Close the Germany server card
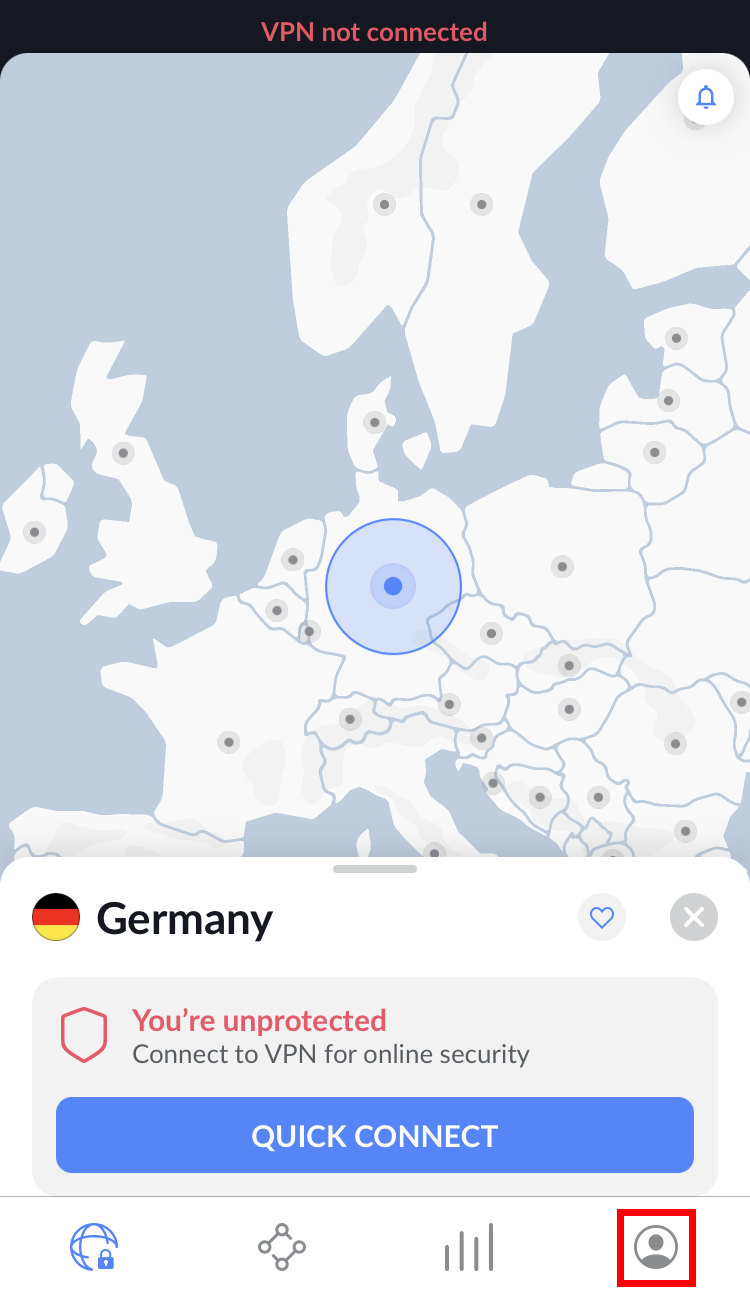Image resolution: width=750 pixels, height=1295 pixels. pyautogui.click(x=694, y=917)
